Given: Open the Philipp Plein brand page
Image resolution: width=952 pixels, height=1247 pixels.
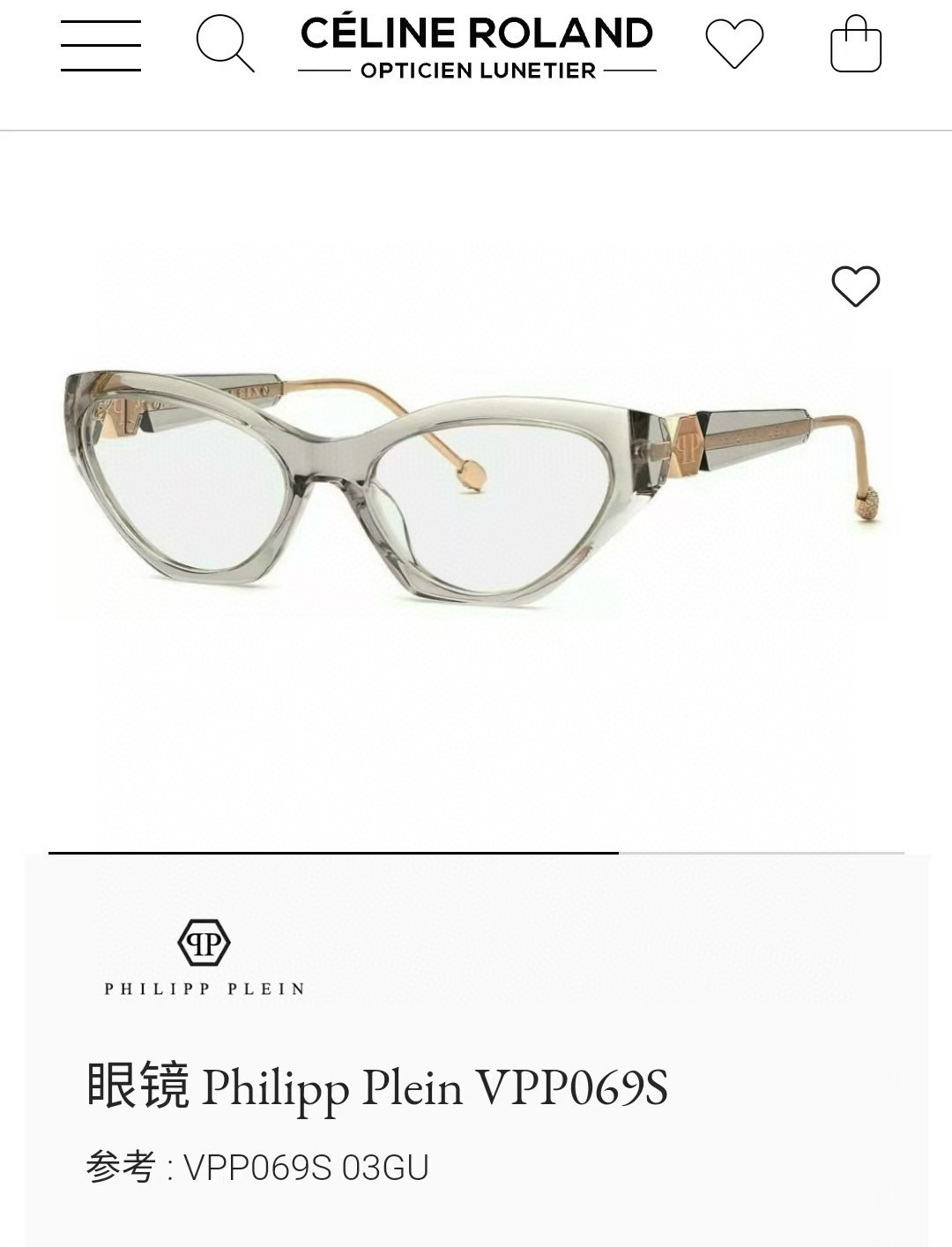Looking at the screenshot, I should point(205,957).
